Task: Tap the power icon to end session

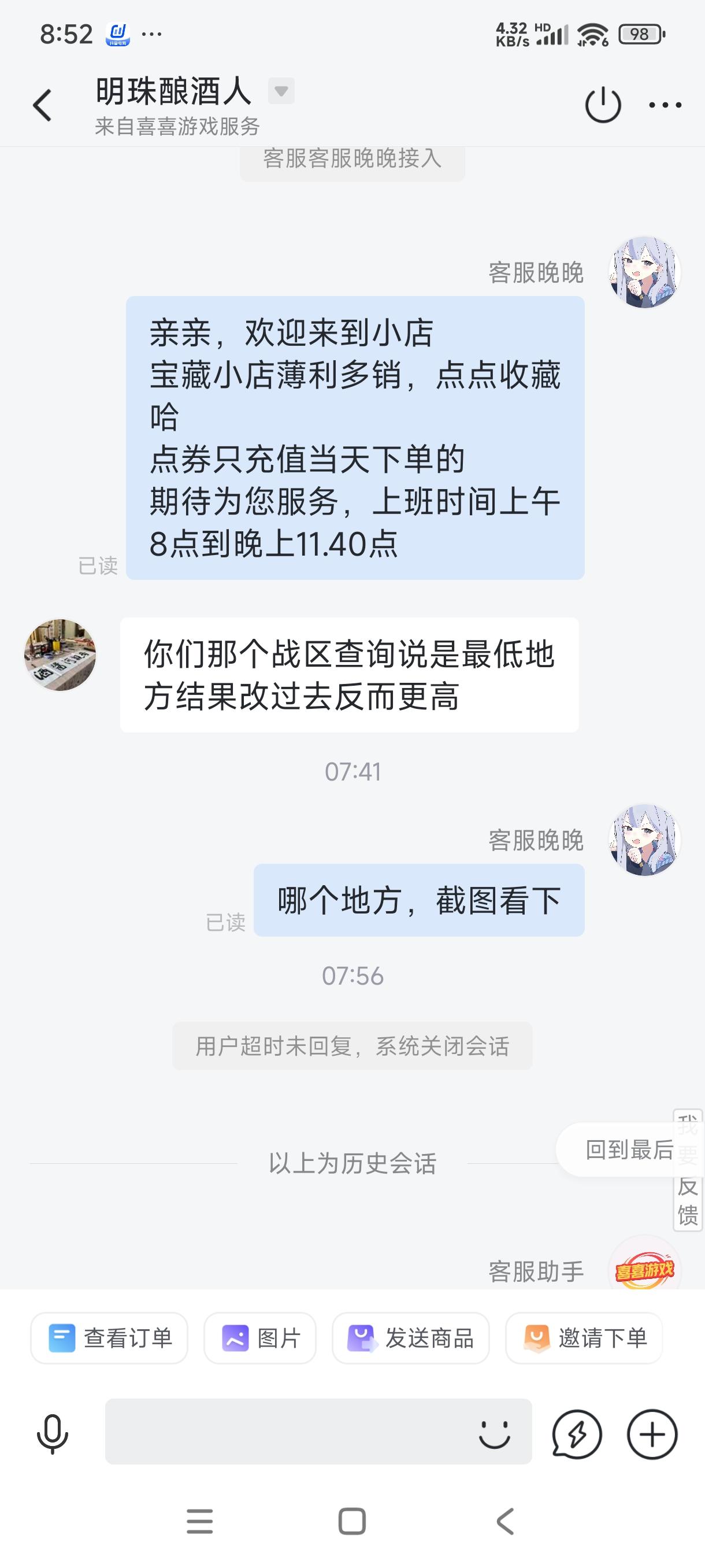Action: point(602,105)
